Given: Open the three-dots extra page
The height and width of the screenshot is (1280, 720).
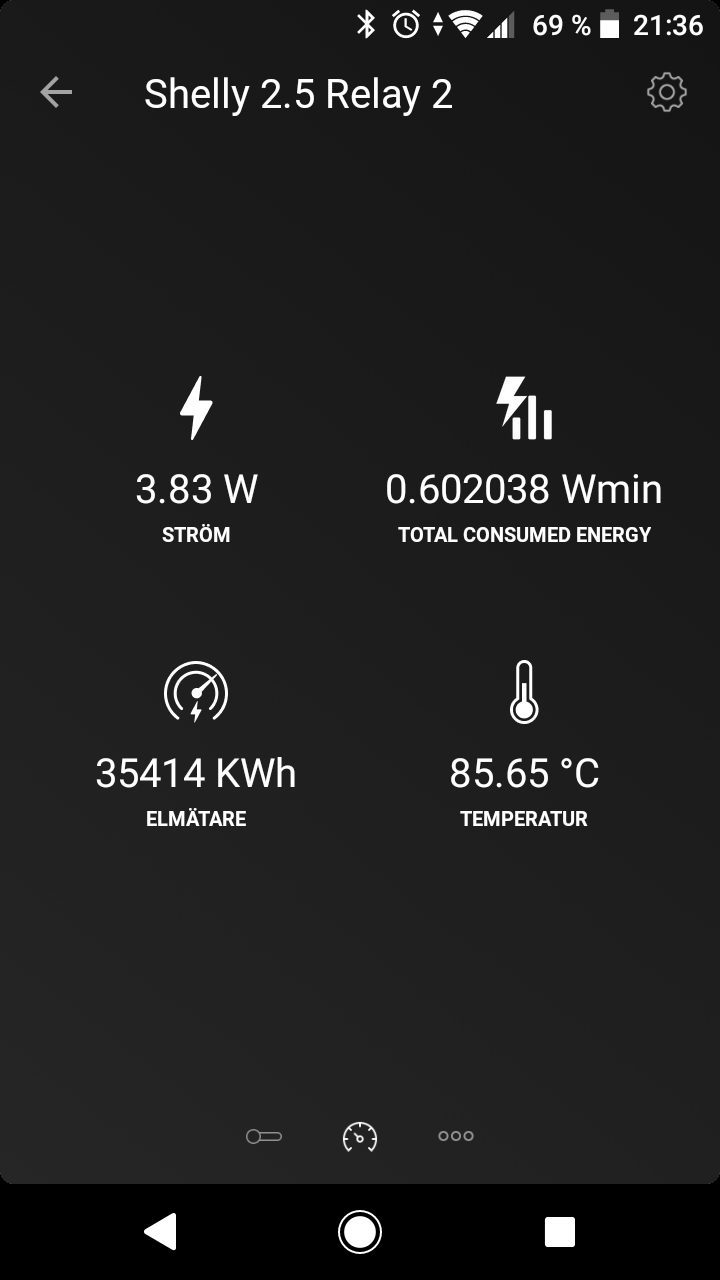Looking at the screenshot, I should [456, 1136].
